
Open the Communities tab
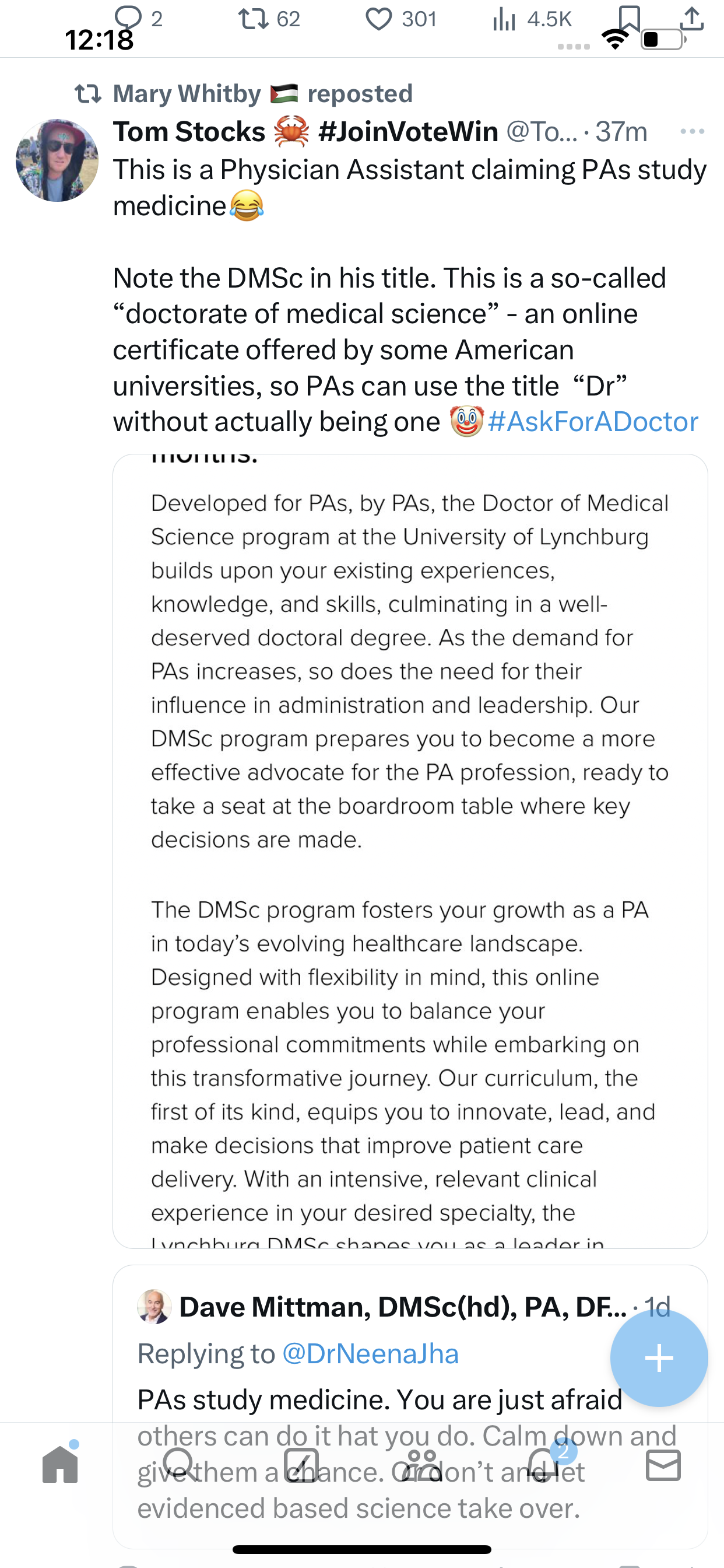421,1465
